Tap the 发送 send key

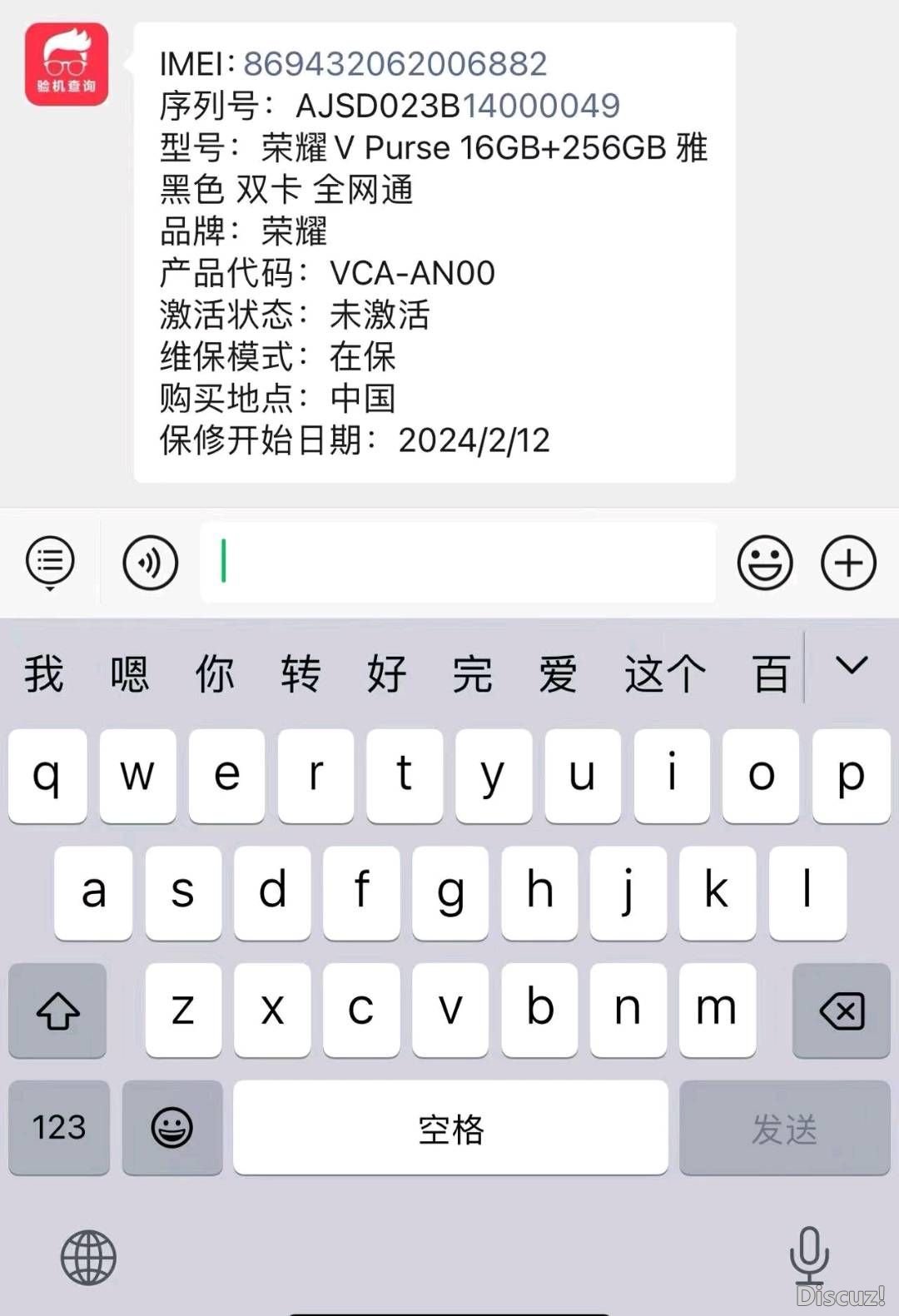click(784, 1127)
